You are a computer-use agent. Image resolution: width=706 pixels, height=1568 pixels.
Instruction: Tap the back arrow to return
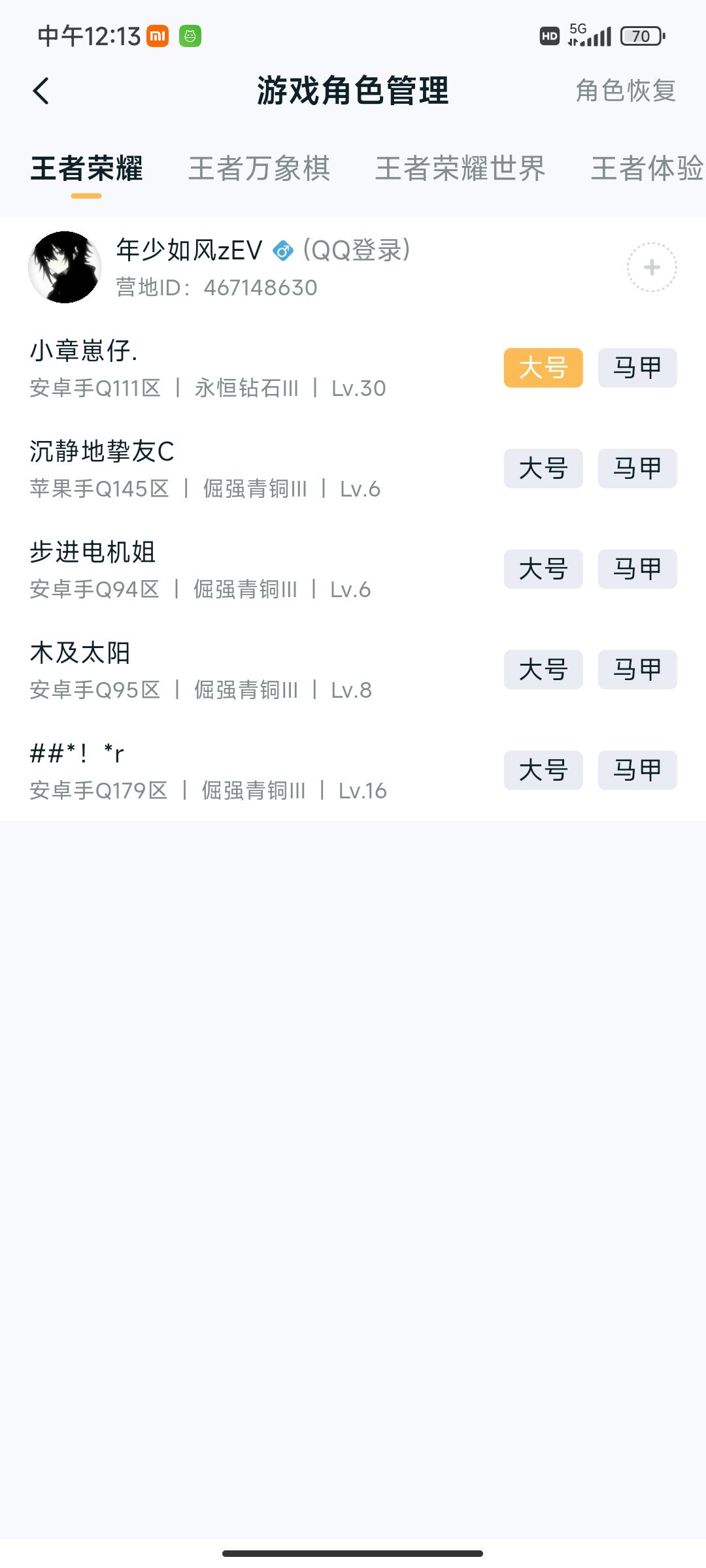(x=41, y=91)
